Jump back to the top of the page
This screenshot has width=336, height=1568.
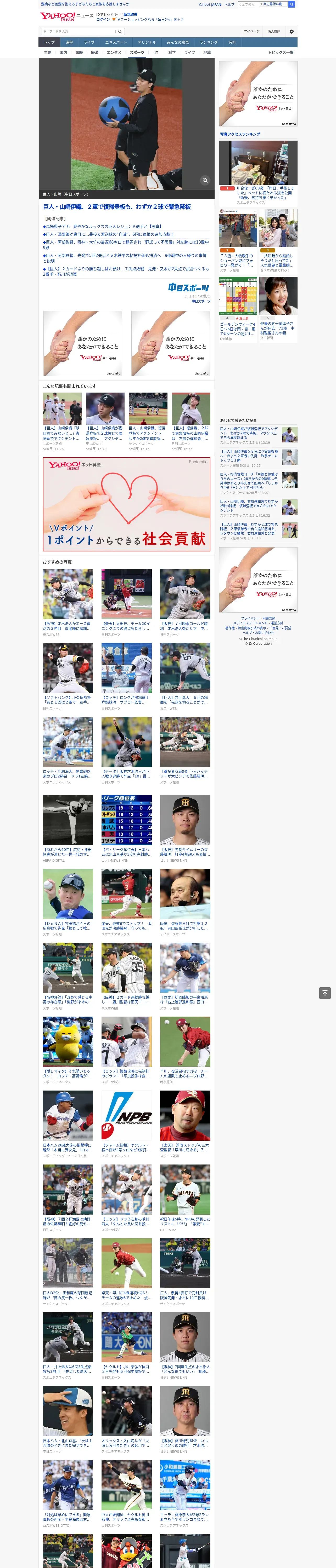click(325, 993)
